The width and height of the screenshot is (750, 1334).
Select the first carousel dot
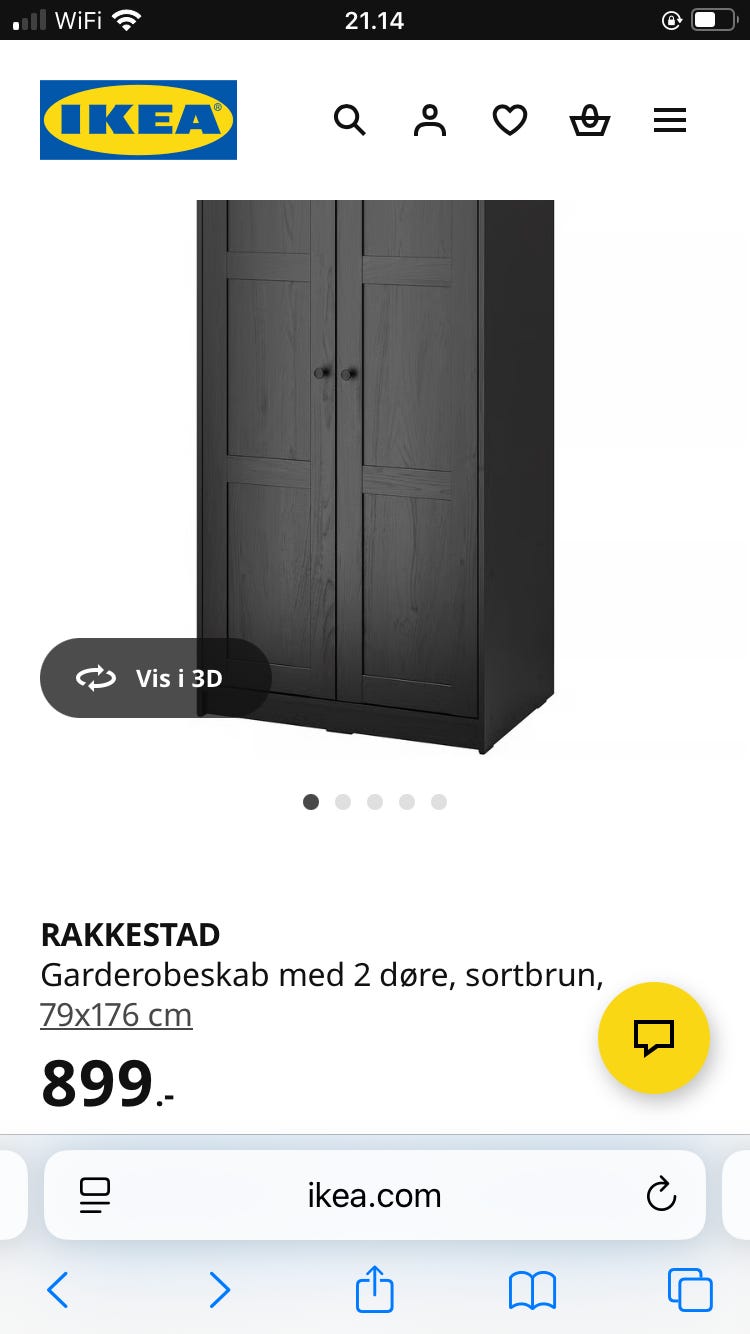pos(311,801)
